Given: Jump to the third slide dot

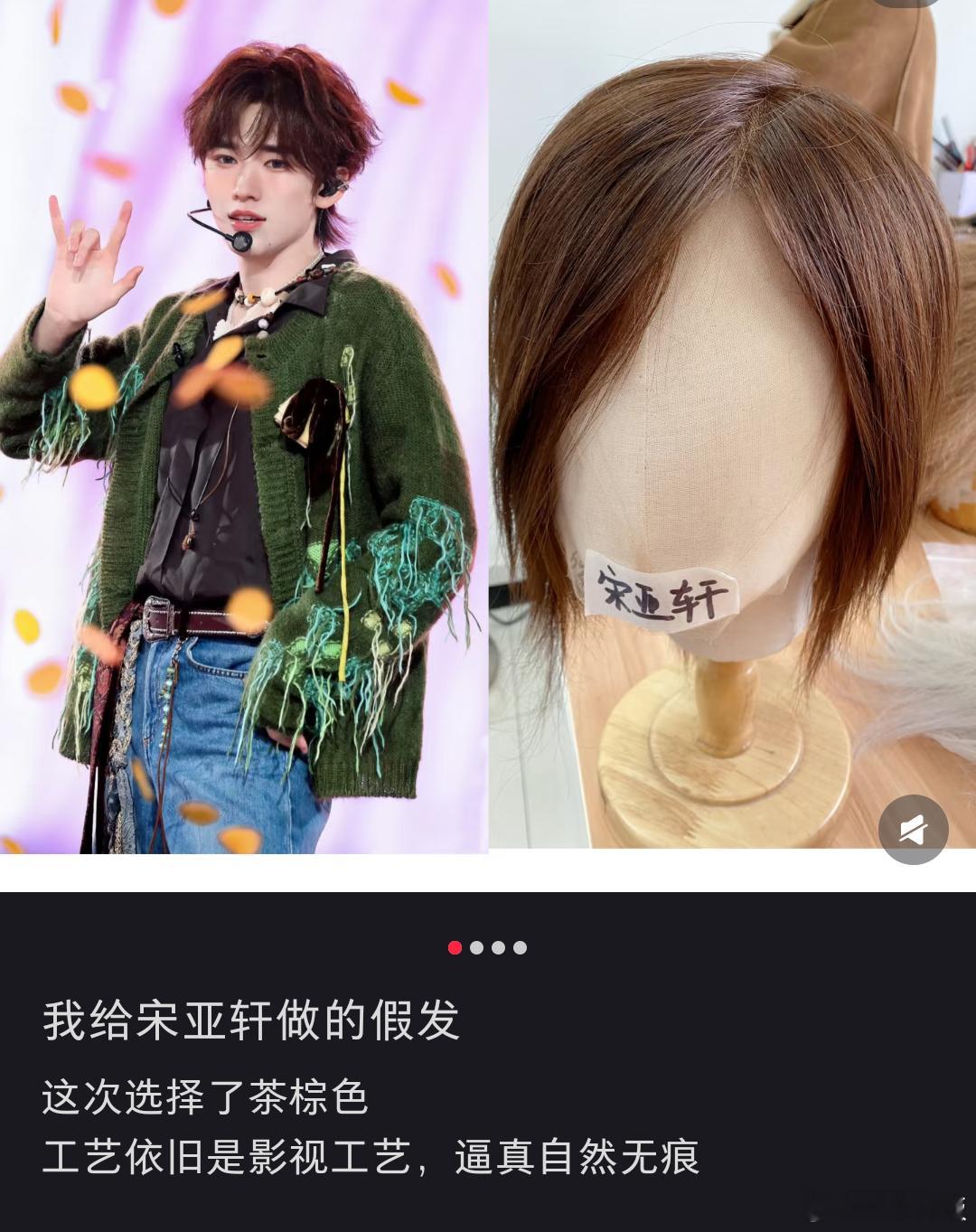Looking at the screenshot, I should pos(497,947).
